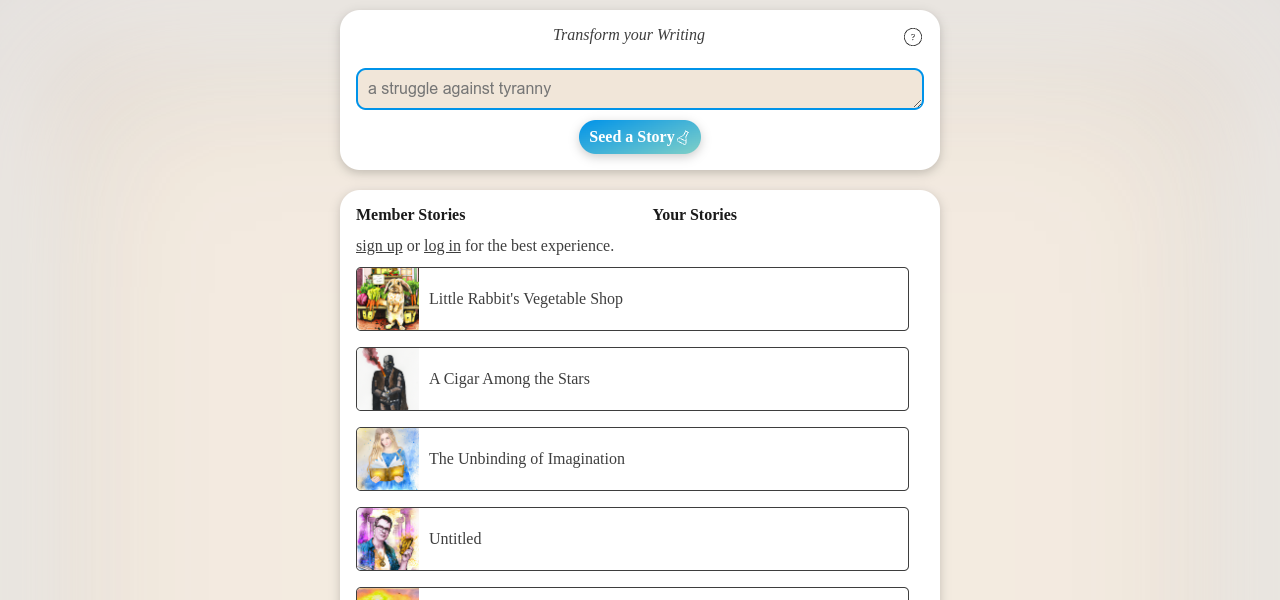1280x600 pixels.
Task: Open the Untitled story
Action: click(632, 539)
